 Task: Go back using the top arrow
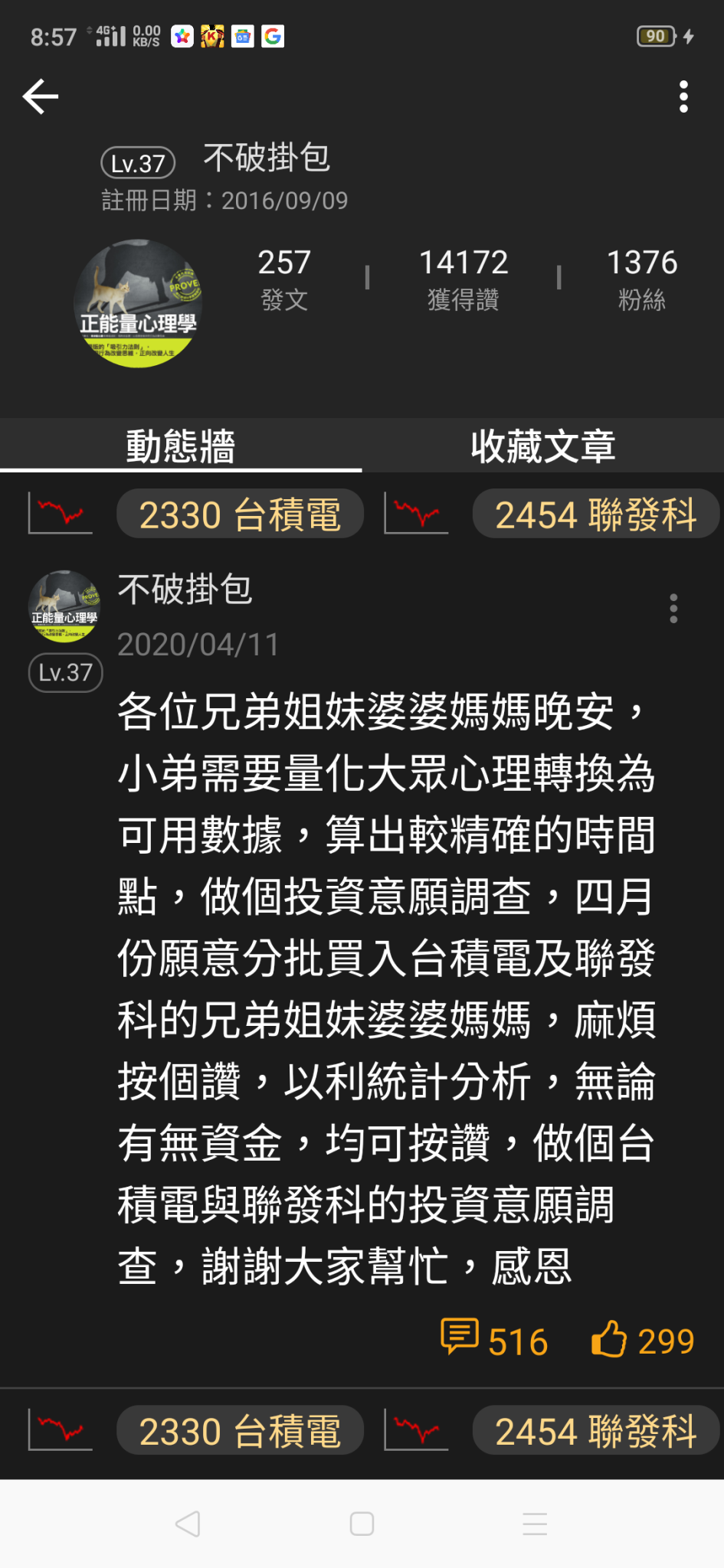pyautogui.click(x=41, y=96)
